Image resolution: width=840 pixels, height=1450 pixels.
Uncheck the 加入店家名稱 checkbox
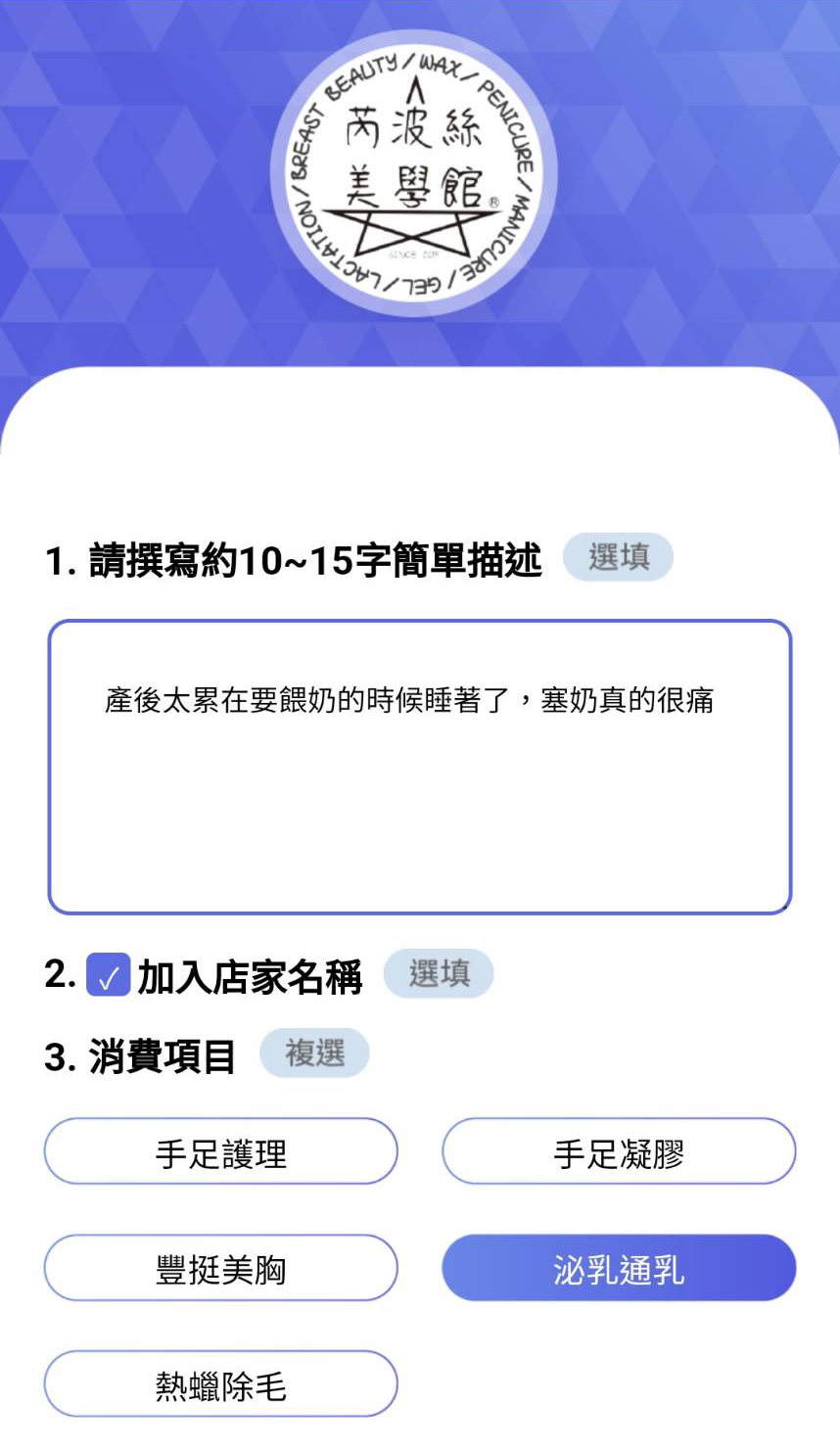(x=108, y=975)
